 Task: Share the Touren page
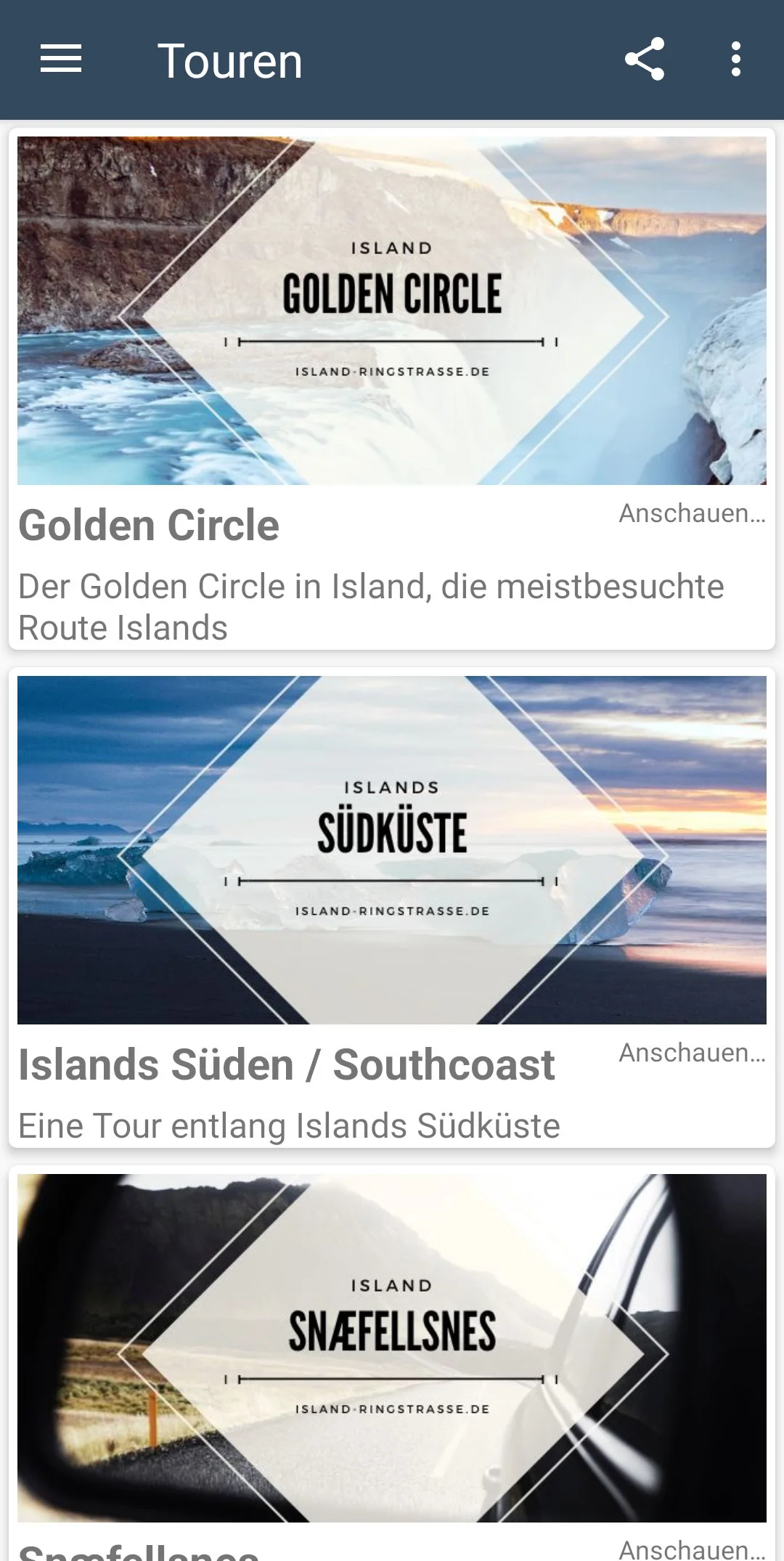(645, 59)
